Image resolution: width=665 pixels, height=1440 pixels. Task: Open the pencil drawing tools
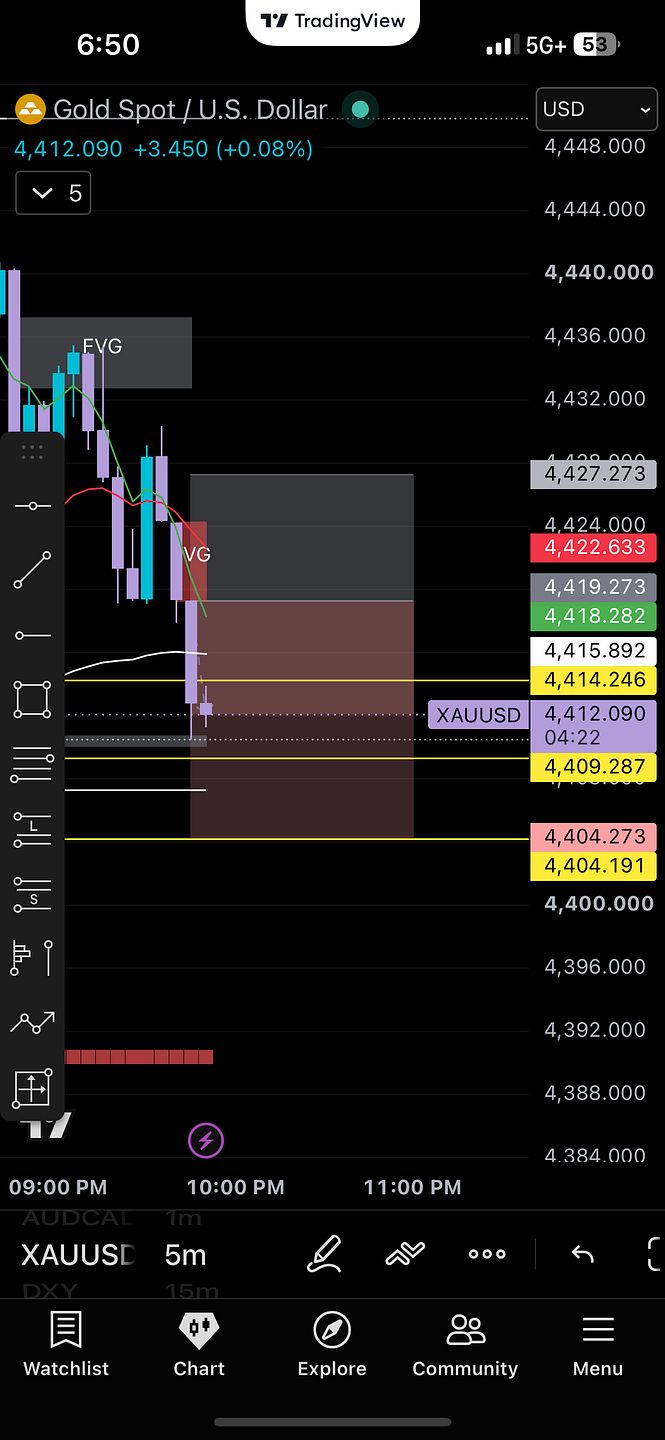click(x=325, y=1254)
